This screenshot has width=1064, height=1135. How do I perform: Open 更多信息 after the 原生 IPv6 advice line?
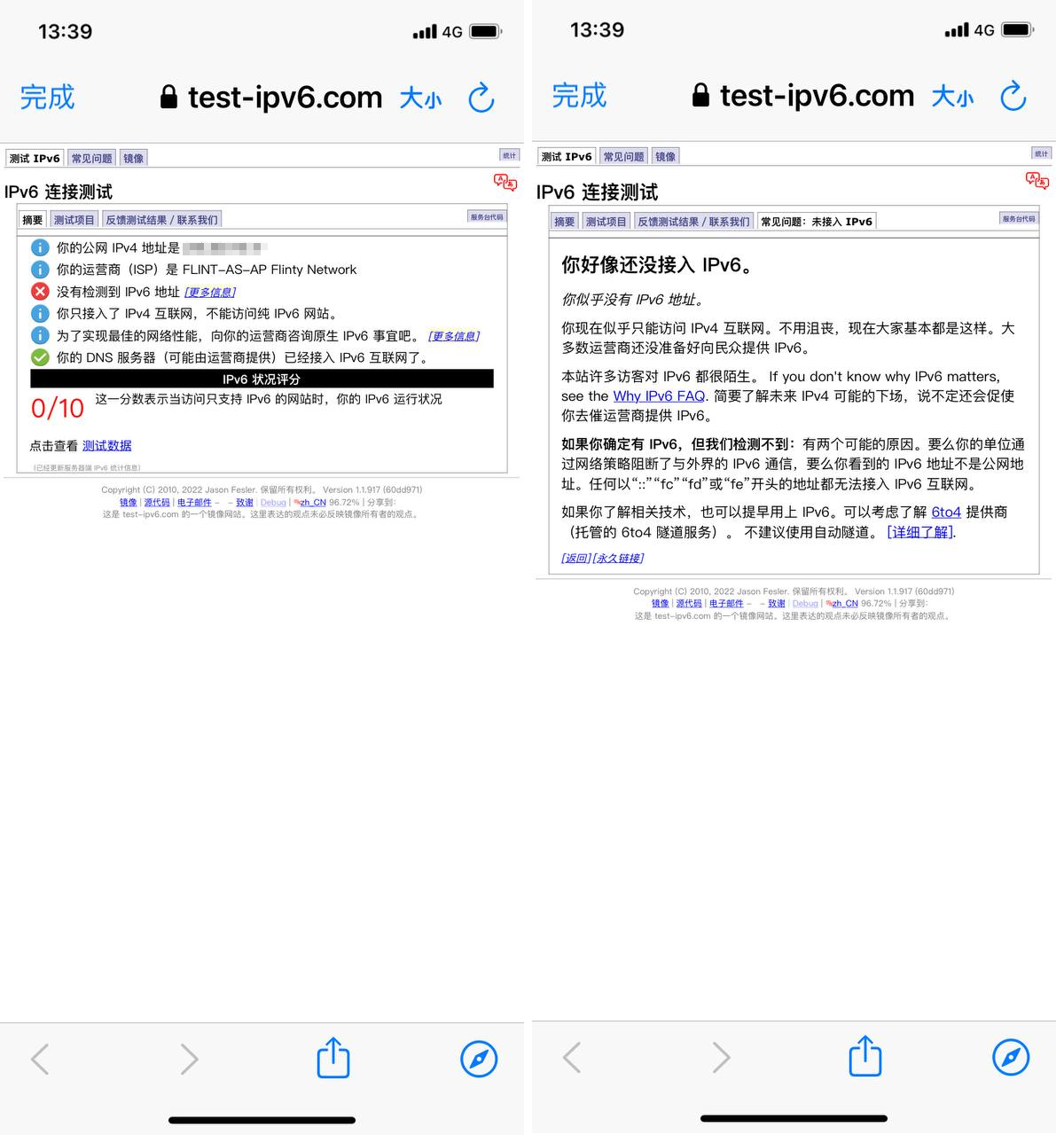click(x=454, y=336)
